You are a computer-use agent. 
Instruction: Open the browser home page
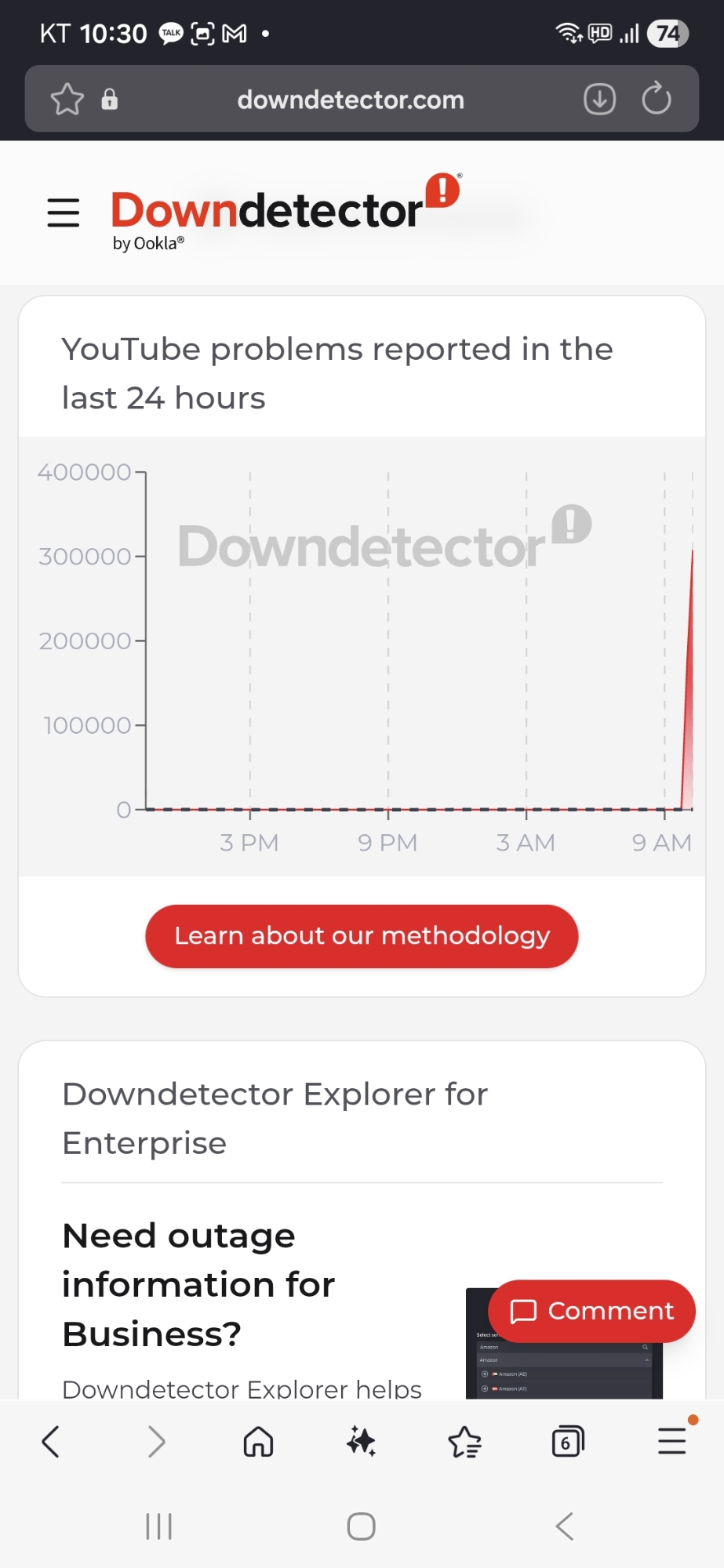(x=258, y=1442)
